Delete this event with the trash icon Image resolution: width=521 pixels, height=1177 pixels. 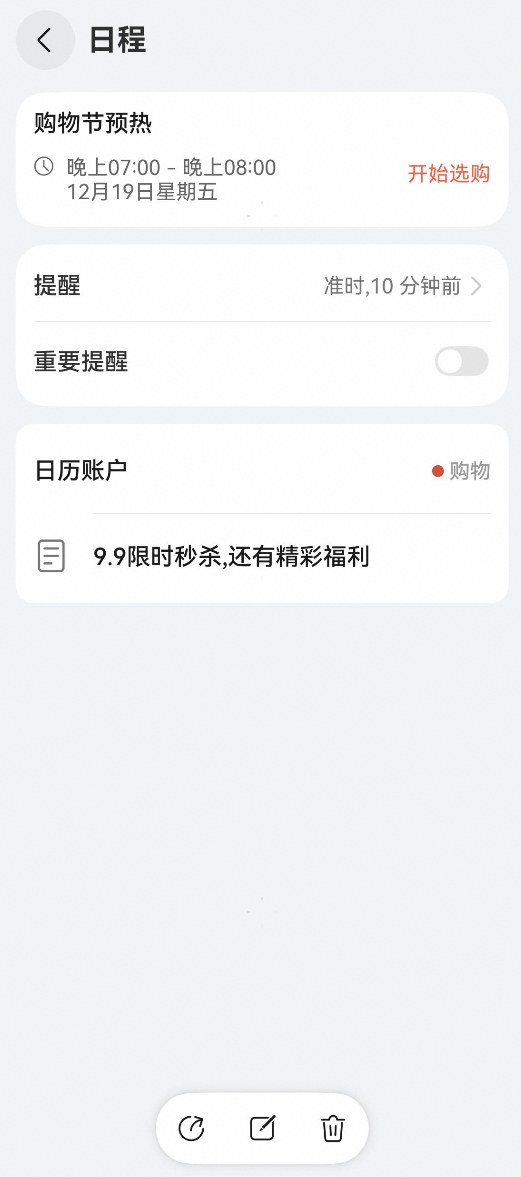click(x=333, y=1128)
